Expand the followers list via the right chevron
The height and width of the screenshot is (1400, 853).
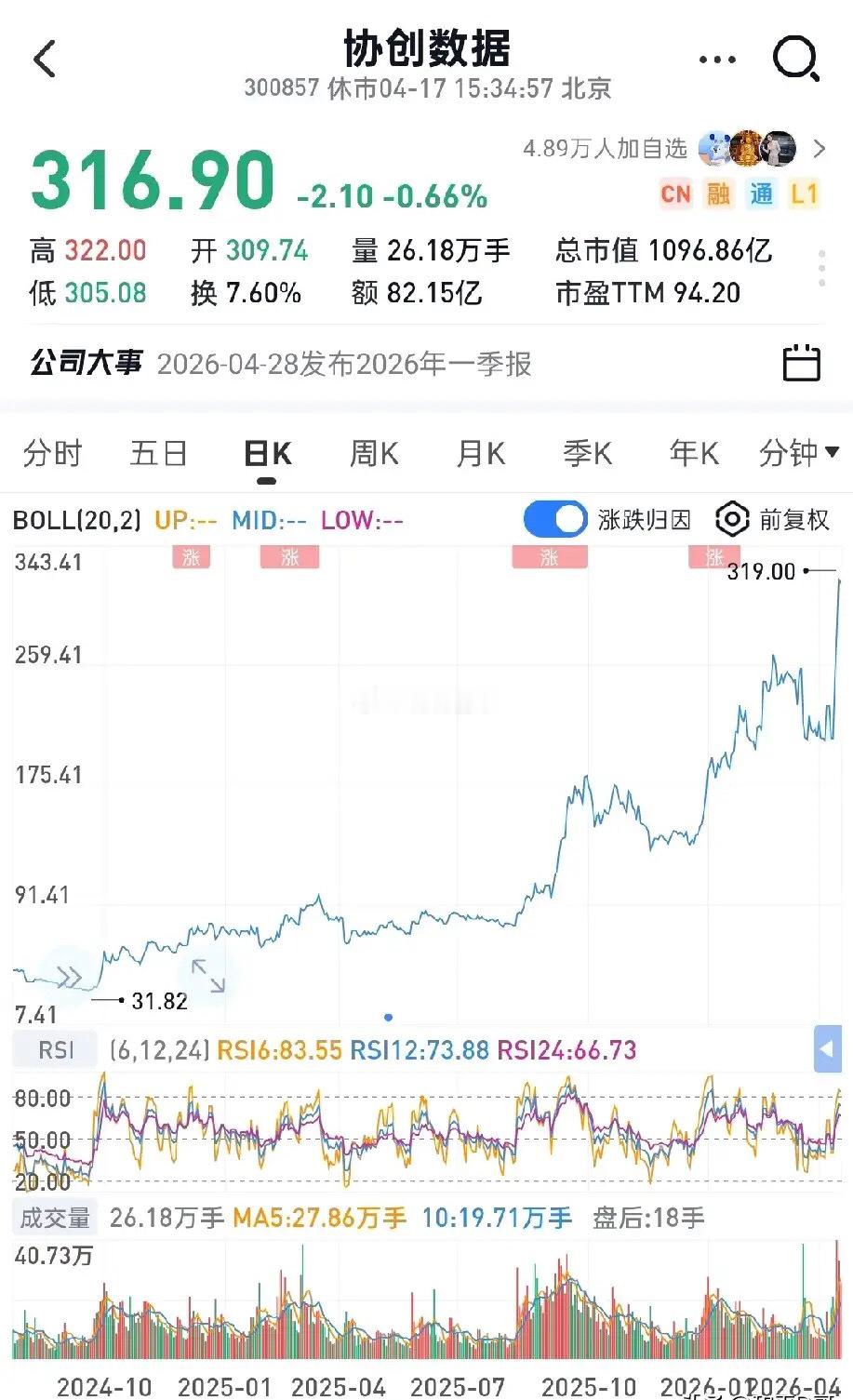[820, 147]
